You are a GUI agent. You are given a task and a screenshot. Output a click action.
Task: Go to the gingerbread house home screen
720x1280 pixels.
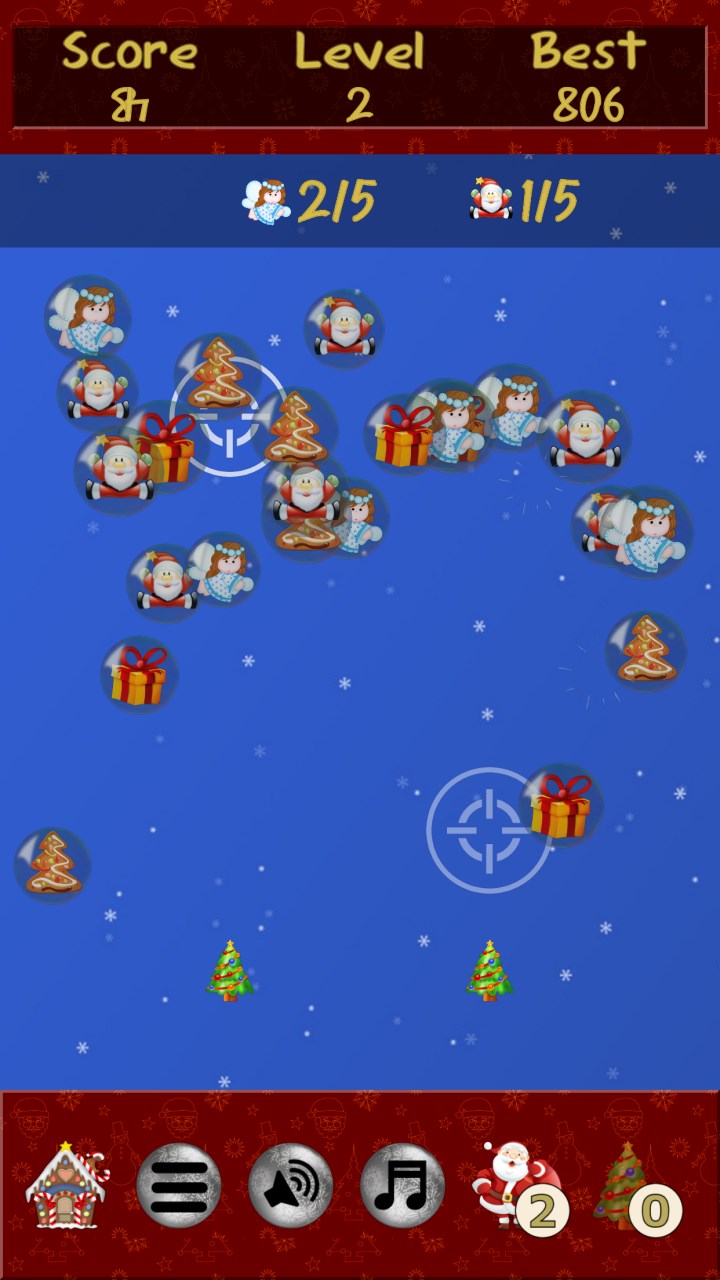(x=66, y=1185)
